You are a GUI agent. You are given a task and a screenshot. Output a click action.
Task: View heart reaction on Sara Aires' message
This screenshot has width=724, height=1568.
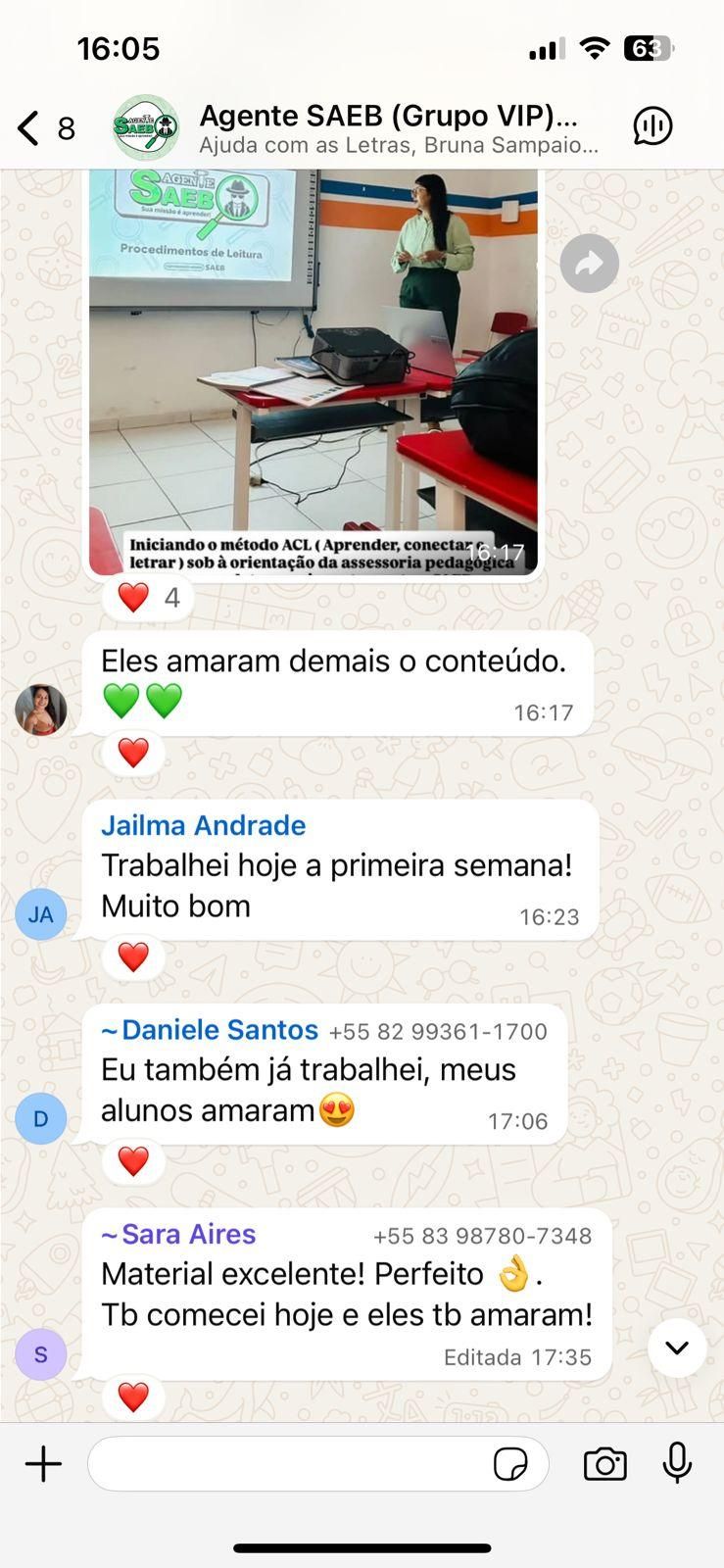tap(133, 1396)
